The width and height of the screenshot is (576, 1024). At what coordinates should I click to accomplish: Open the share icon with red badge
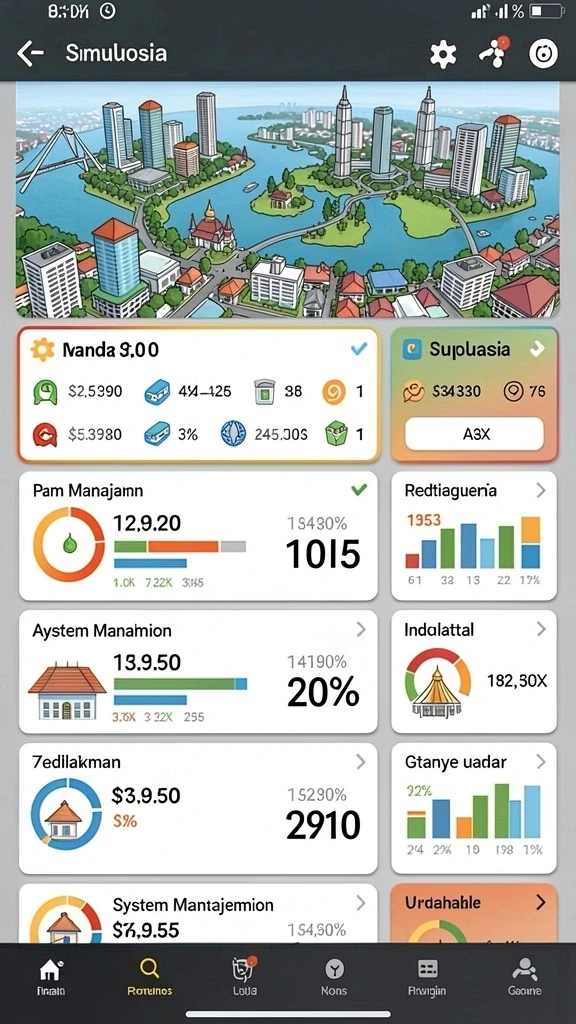(x=494, y=53)
